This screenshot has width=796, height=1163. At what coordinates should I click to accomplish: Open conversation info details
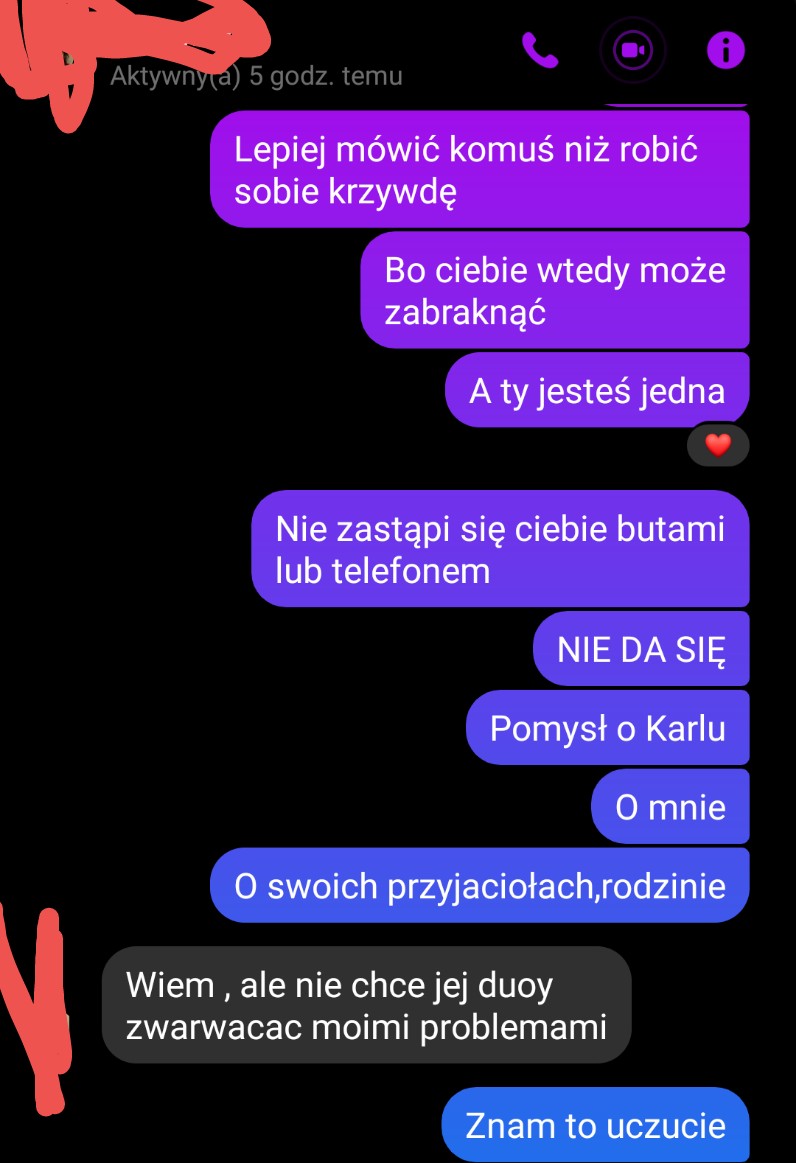(x=726, y=50)
